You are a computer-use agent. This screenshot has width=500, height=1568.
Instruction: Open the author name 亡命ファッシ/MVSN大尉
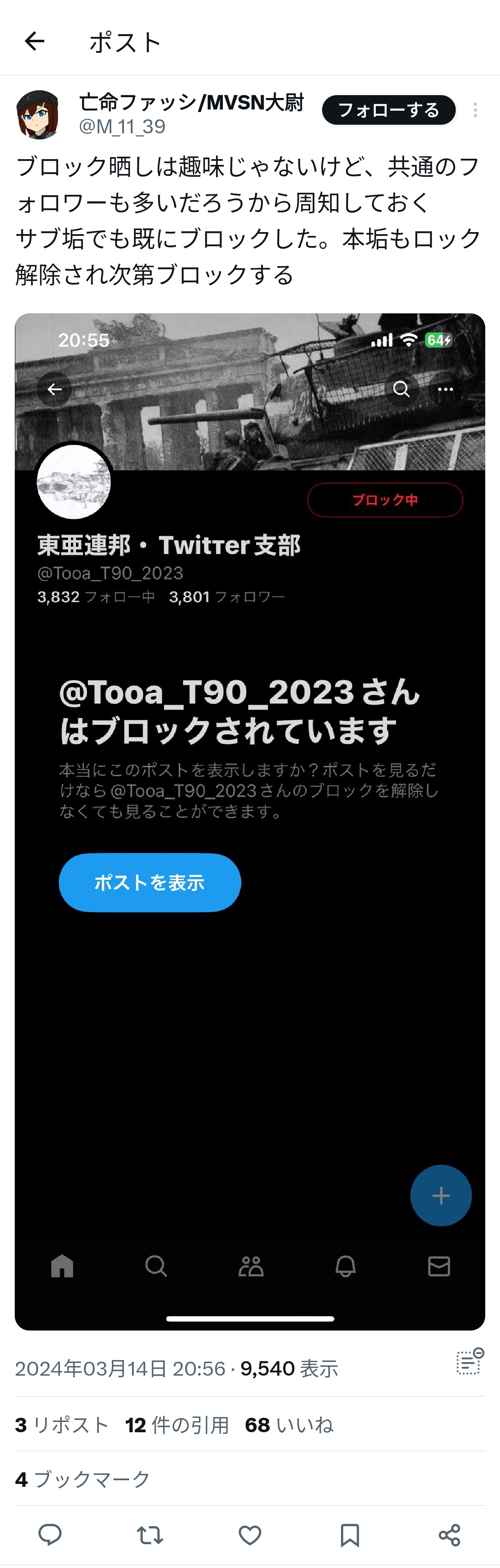191,102
